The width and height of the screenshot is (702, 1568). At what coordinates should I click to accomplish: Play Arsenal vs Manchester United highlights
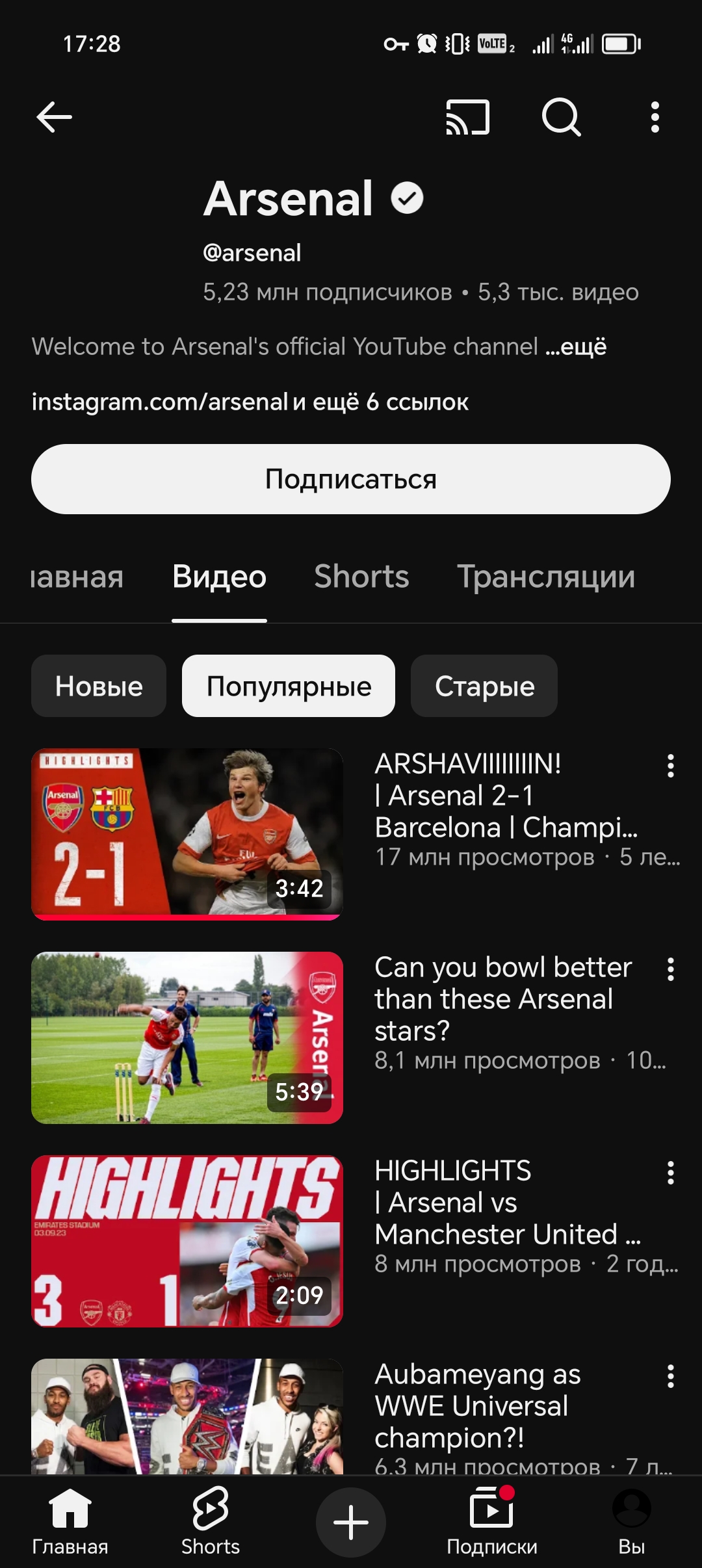[x=187, y=1241]
